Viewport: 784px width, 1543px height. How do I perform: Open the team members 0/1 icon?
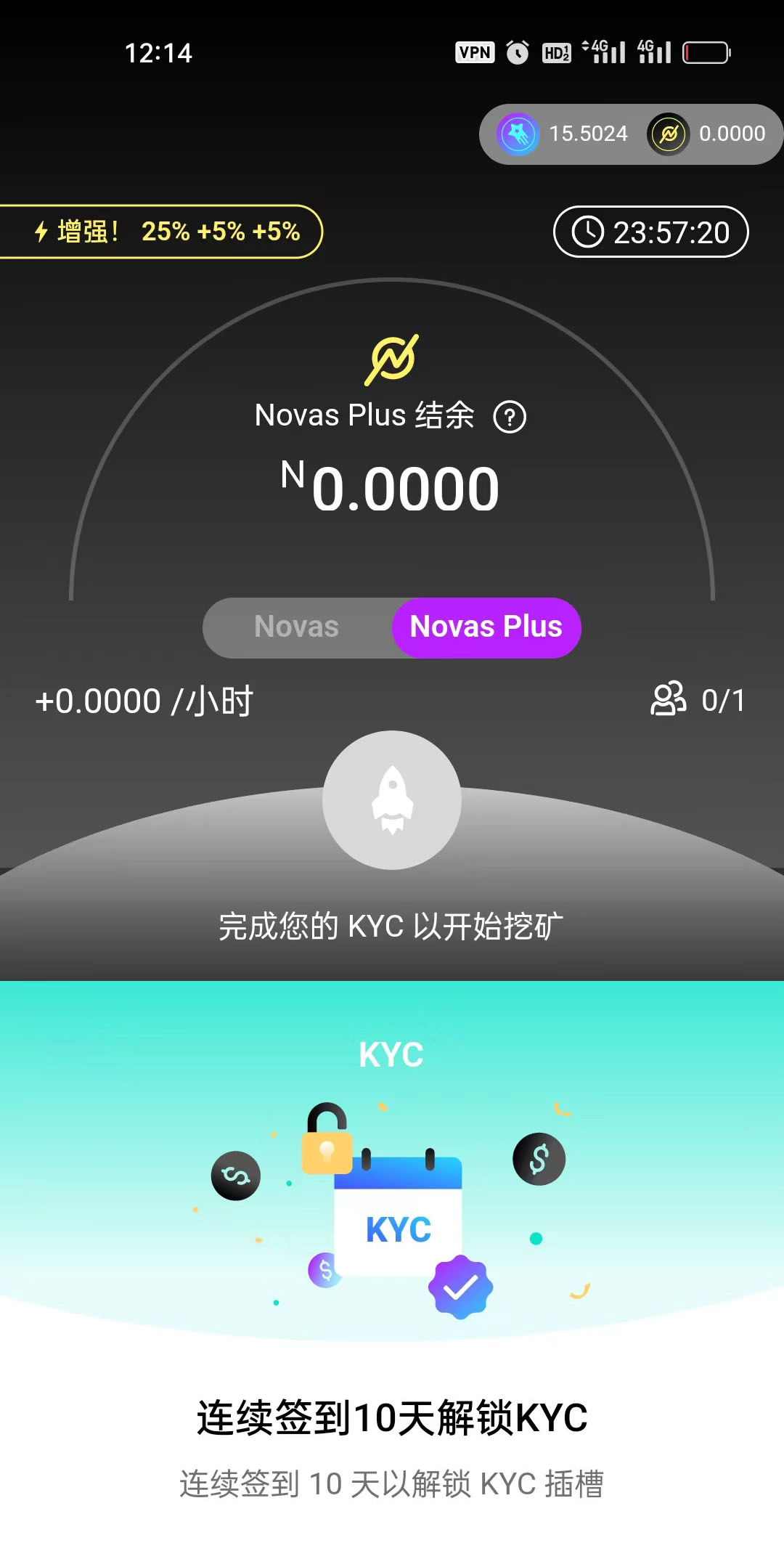click(669, 699)
